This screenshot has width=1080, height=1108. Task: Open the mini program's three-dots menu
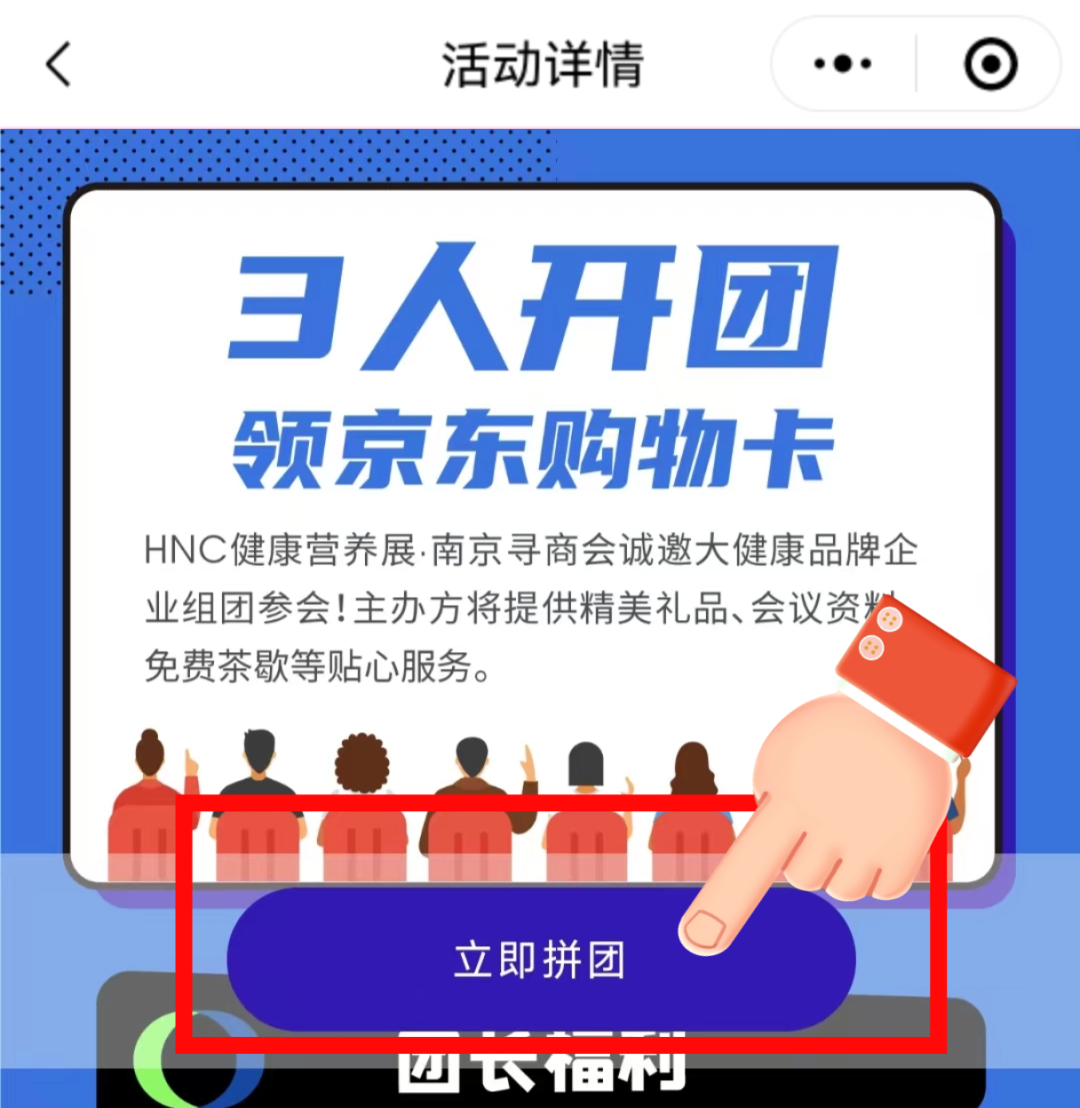click(843, 65)
